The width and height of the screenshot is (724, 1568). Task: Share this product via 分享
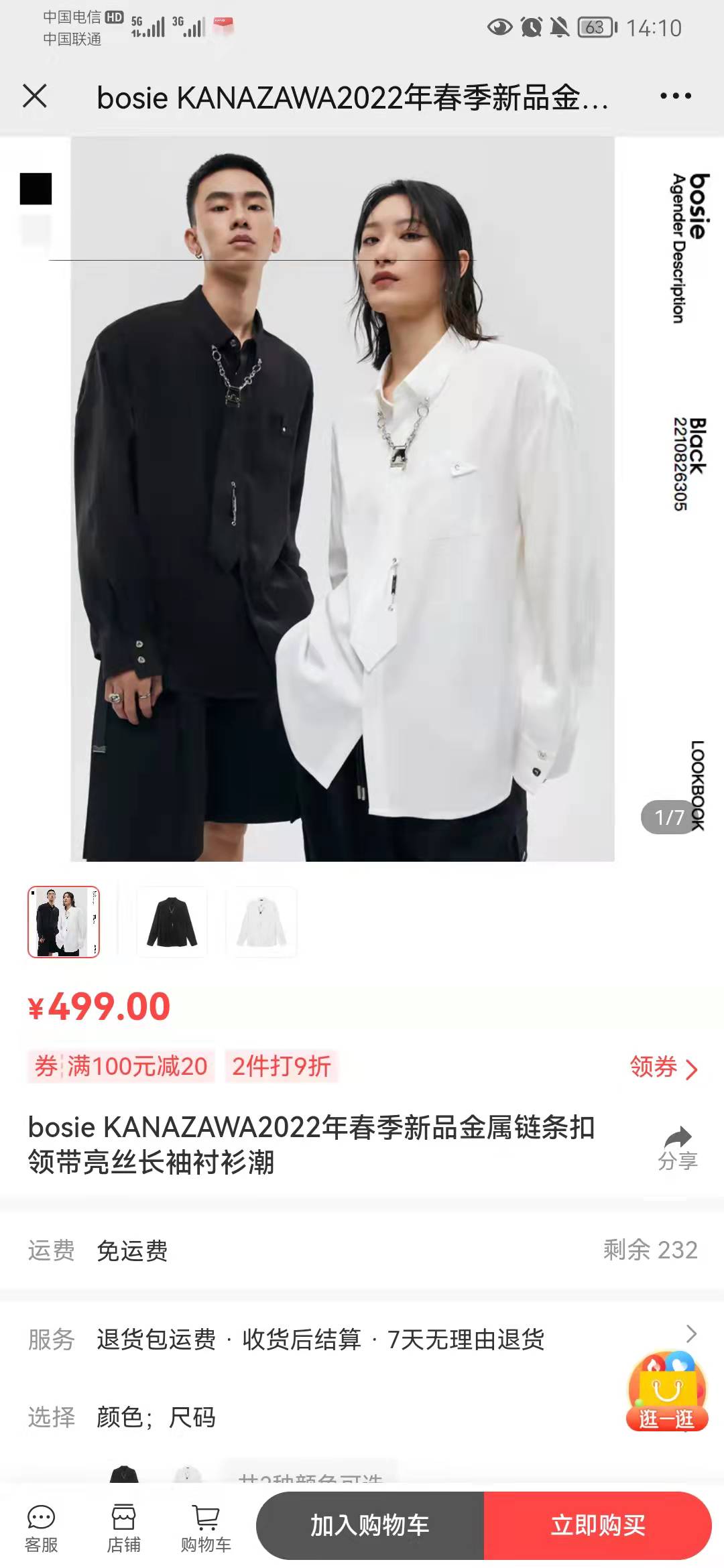point(678,1147)
